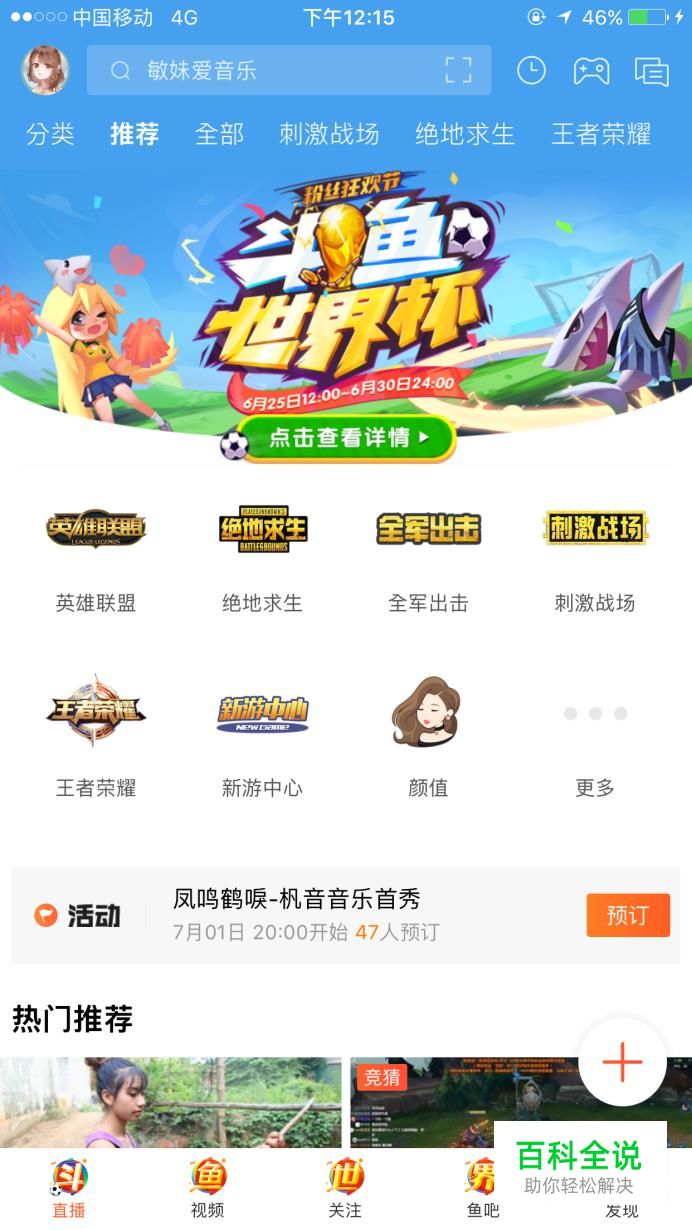Tap the 预订 button

tap(628, 915)
